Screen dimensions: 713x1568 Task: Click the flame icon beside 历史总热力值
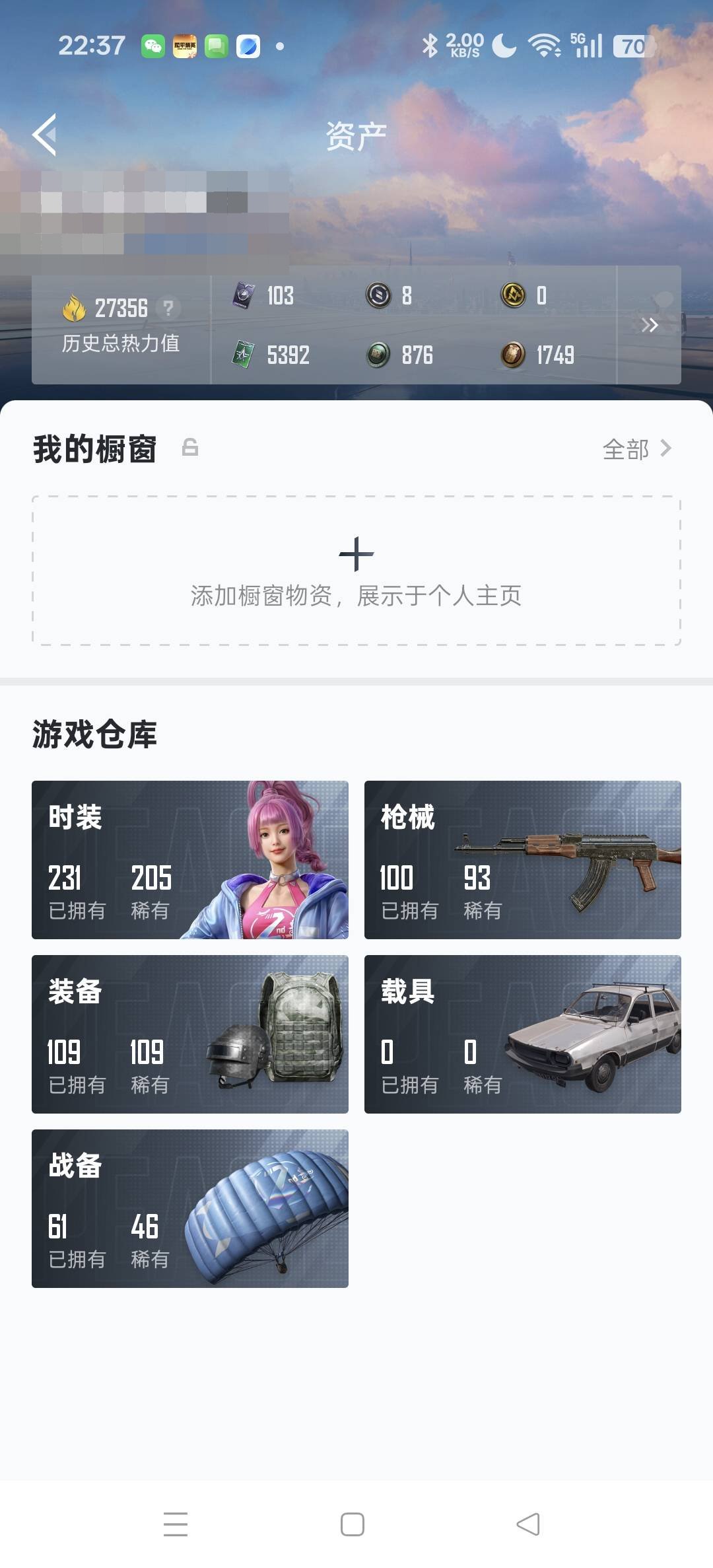73,306
